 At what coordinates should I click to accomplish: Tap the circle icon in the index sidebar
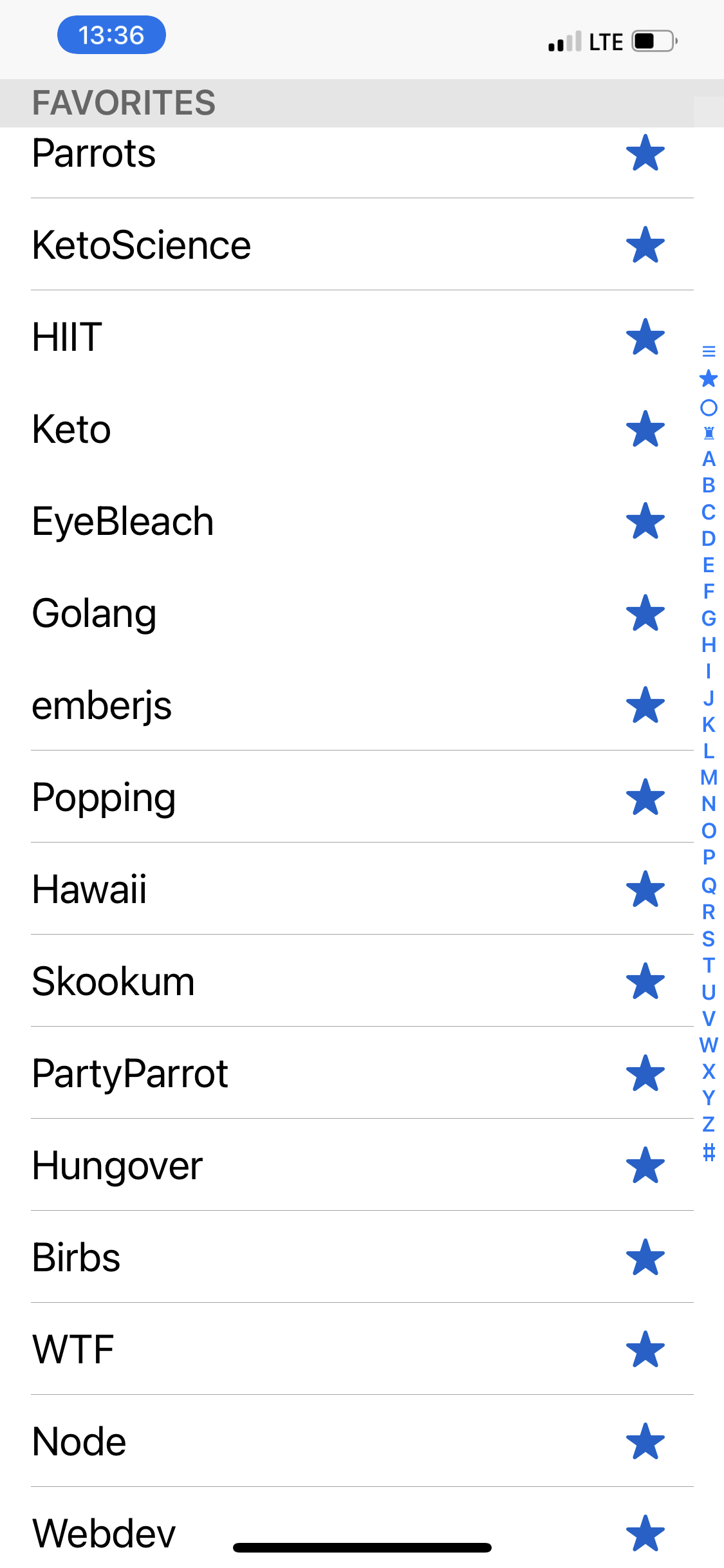pos(708,407)
